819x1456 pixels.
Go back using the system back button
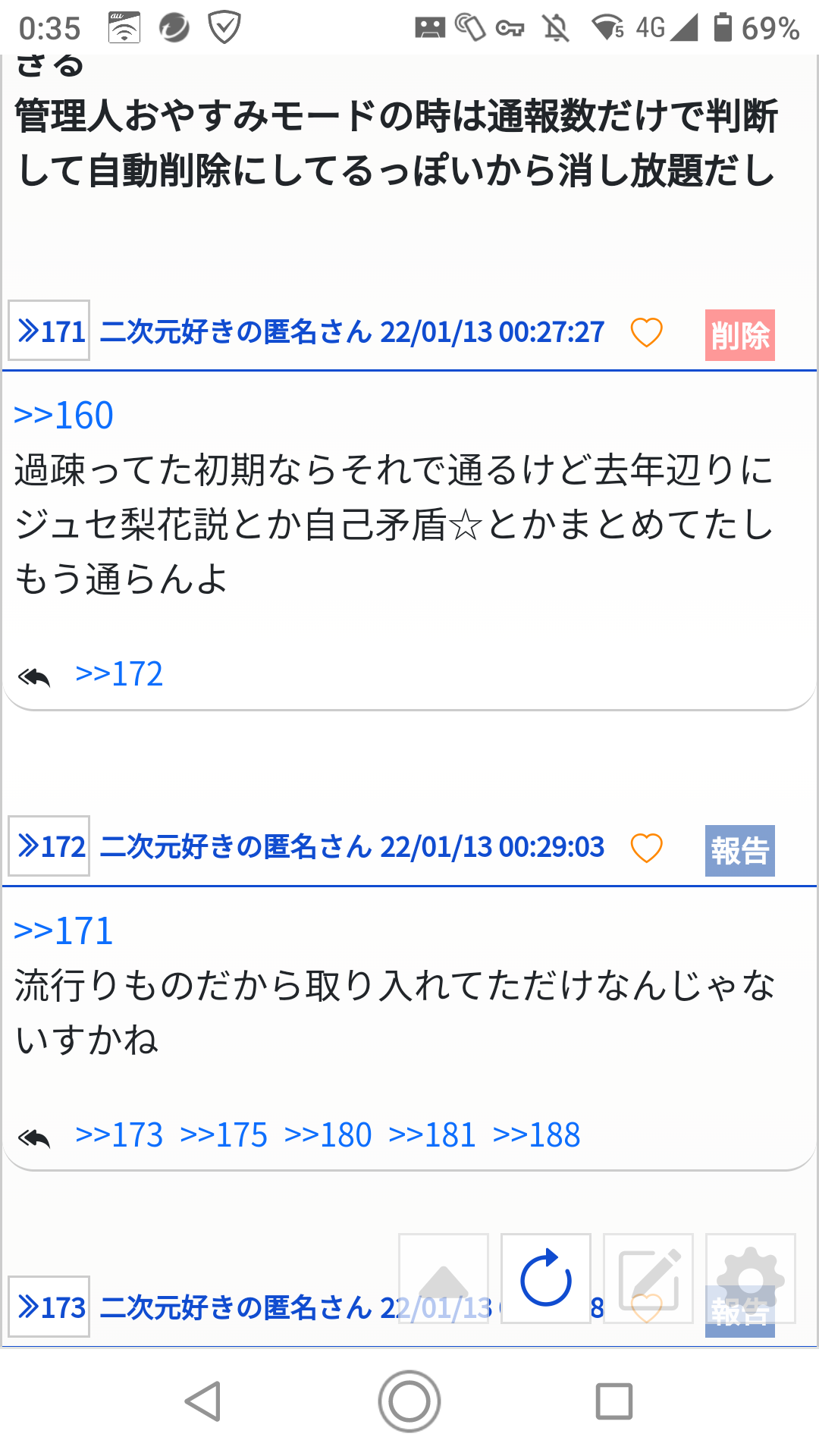tap(203, 1401)
